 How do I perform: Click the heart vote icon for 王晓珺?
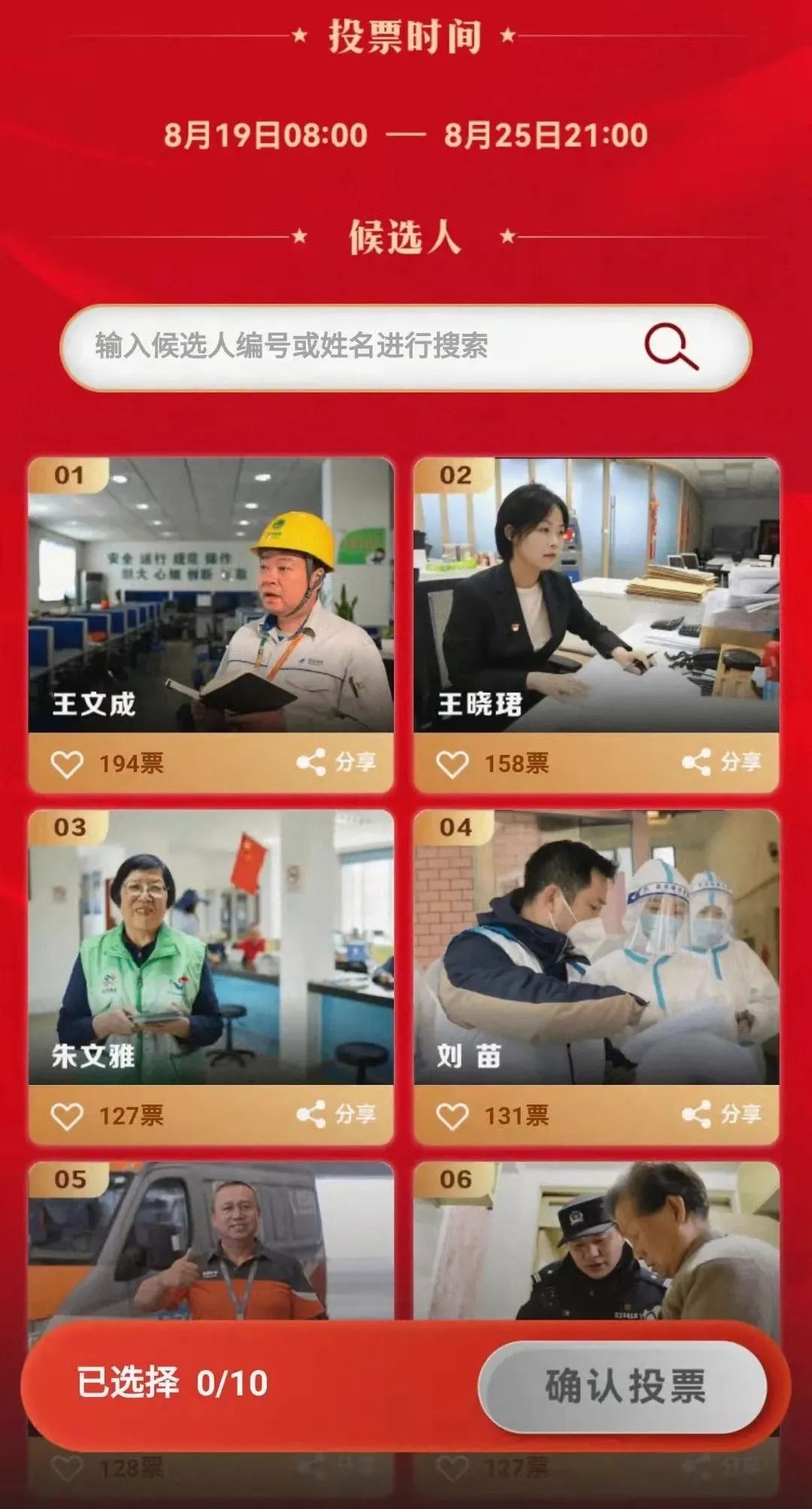point(454,762)
